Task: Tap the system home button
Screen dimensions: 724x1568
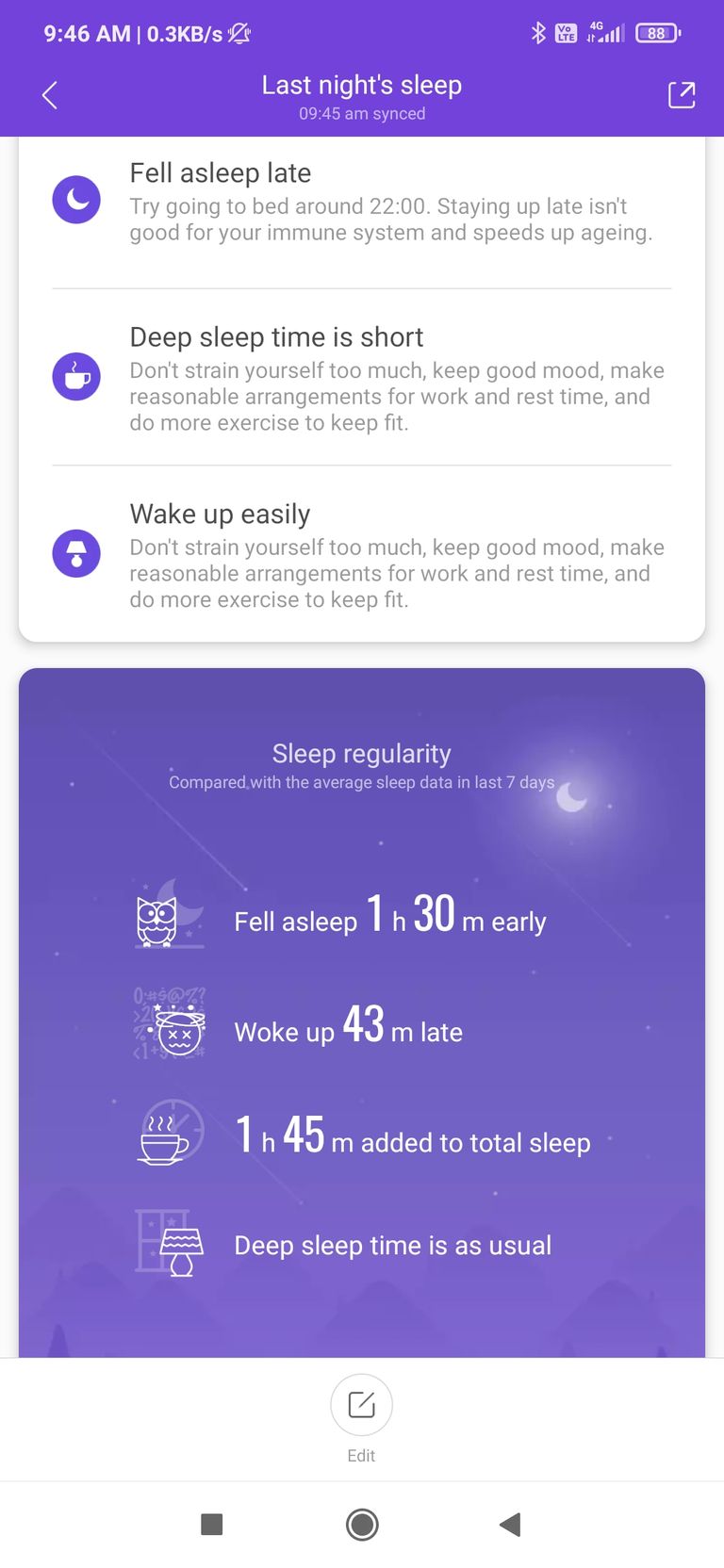Action: point(362,1524)
